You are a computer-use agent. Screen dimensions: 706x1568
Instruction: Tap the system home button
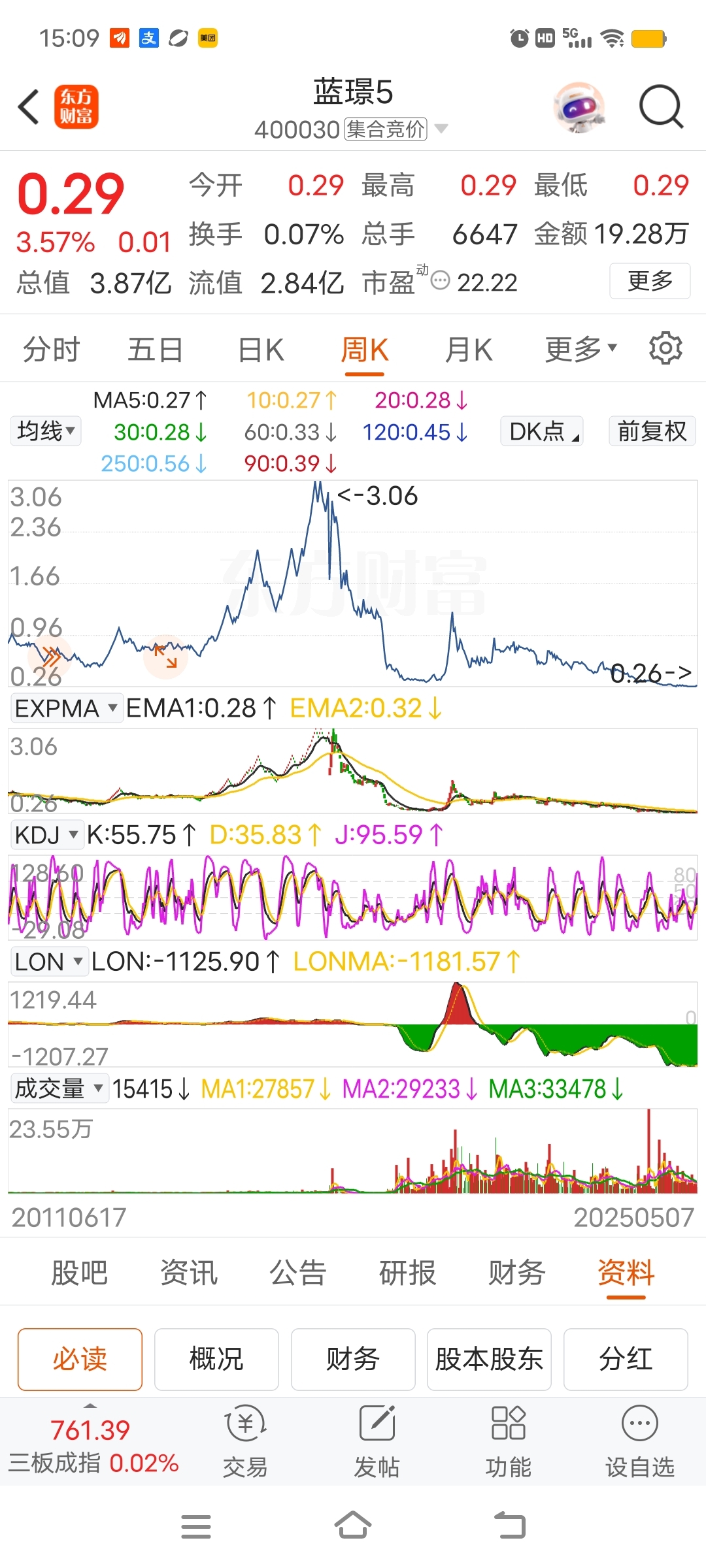(353, 1526)
